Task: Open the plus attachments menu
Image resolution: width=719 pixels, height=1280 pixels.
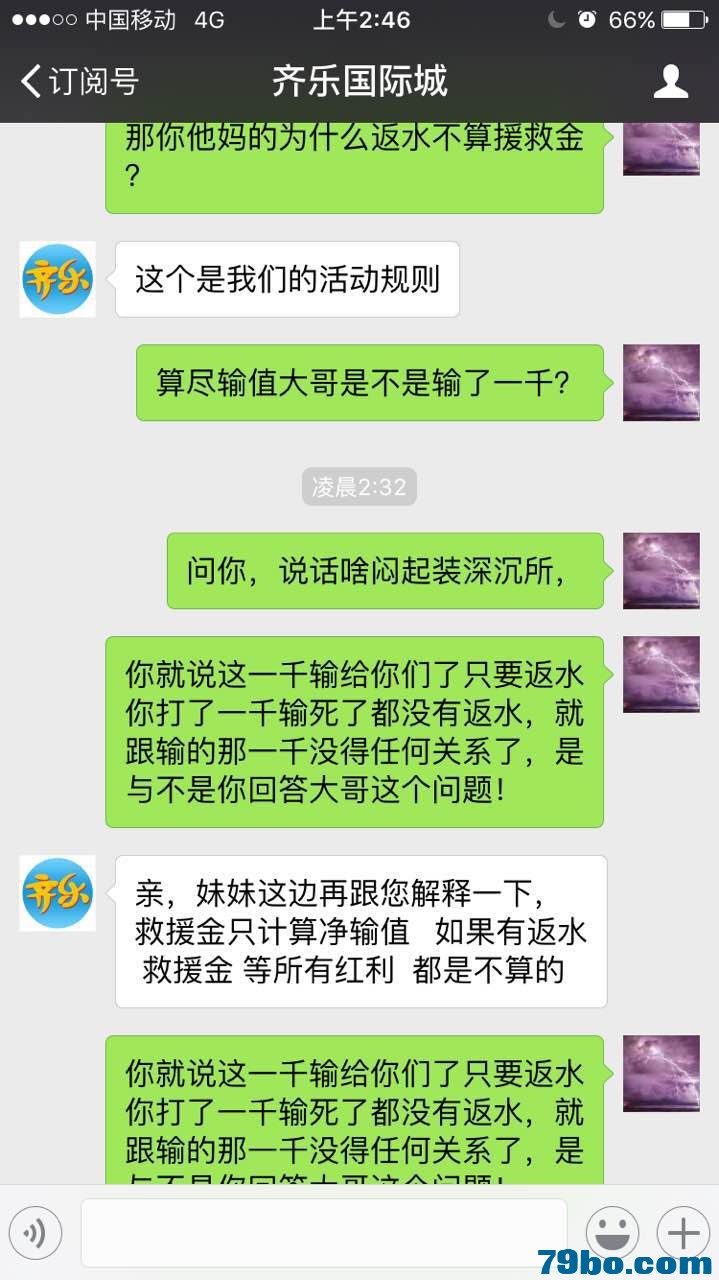Action: point(683,1233)
